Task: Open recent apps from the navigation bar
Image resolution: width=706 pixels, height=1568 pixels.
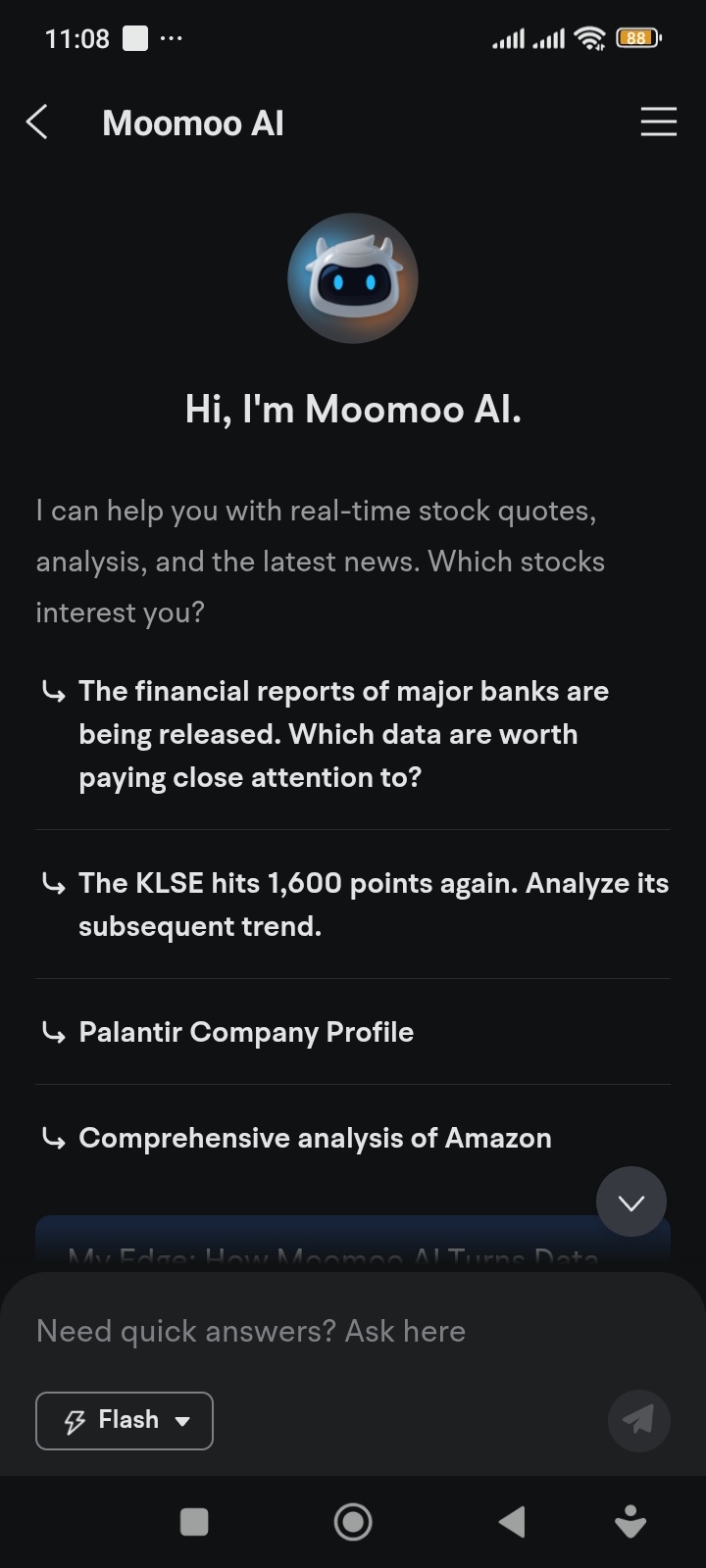Action: [x=194, y=1522]
